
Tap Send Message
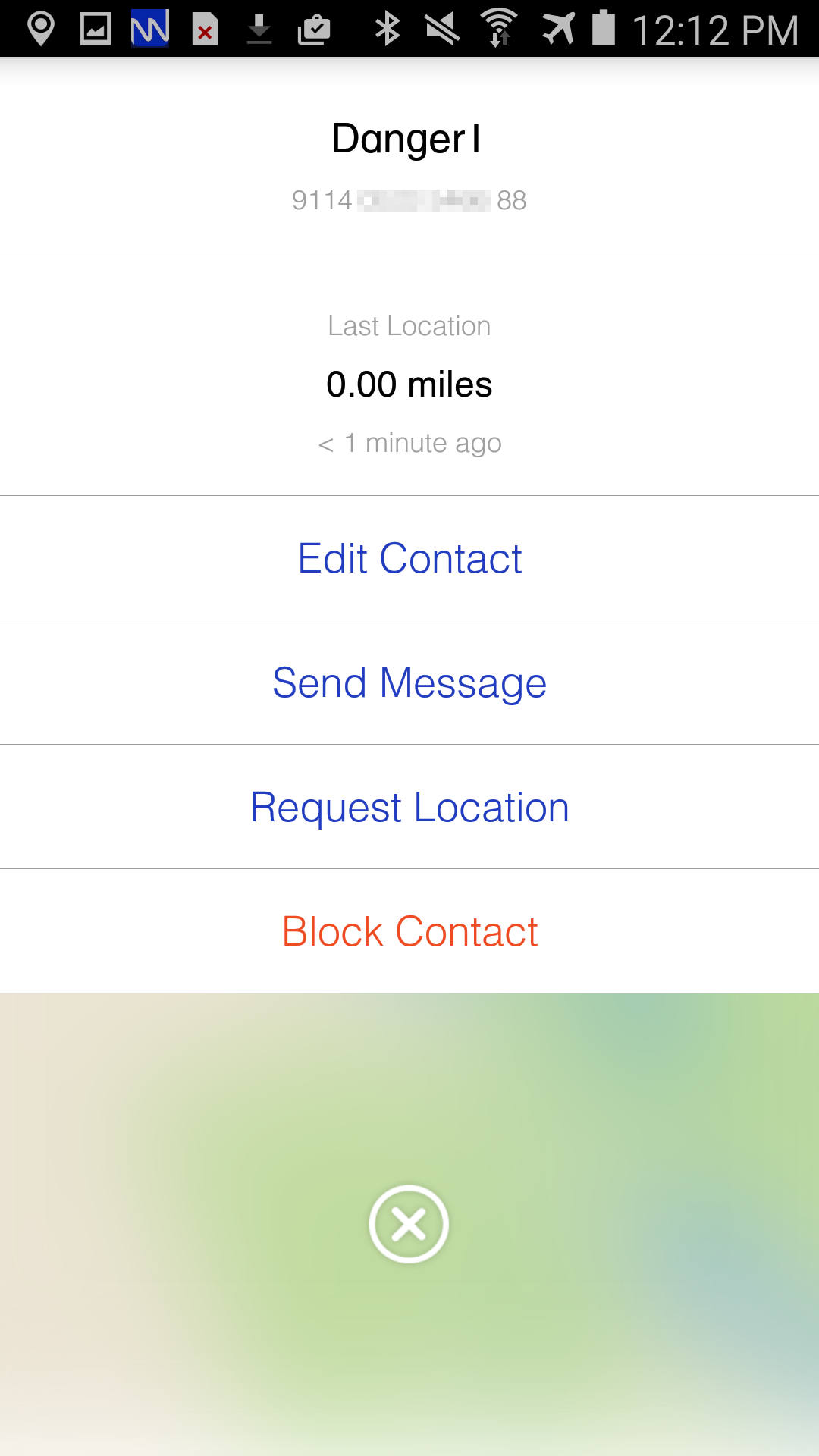409,683
